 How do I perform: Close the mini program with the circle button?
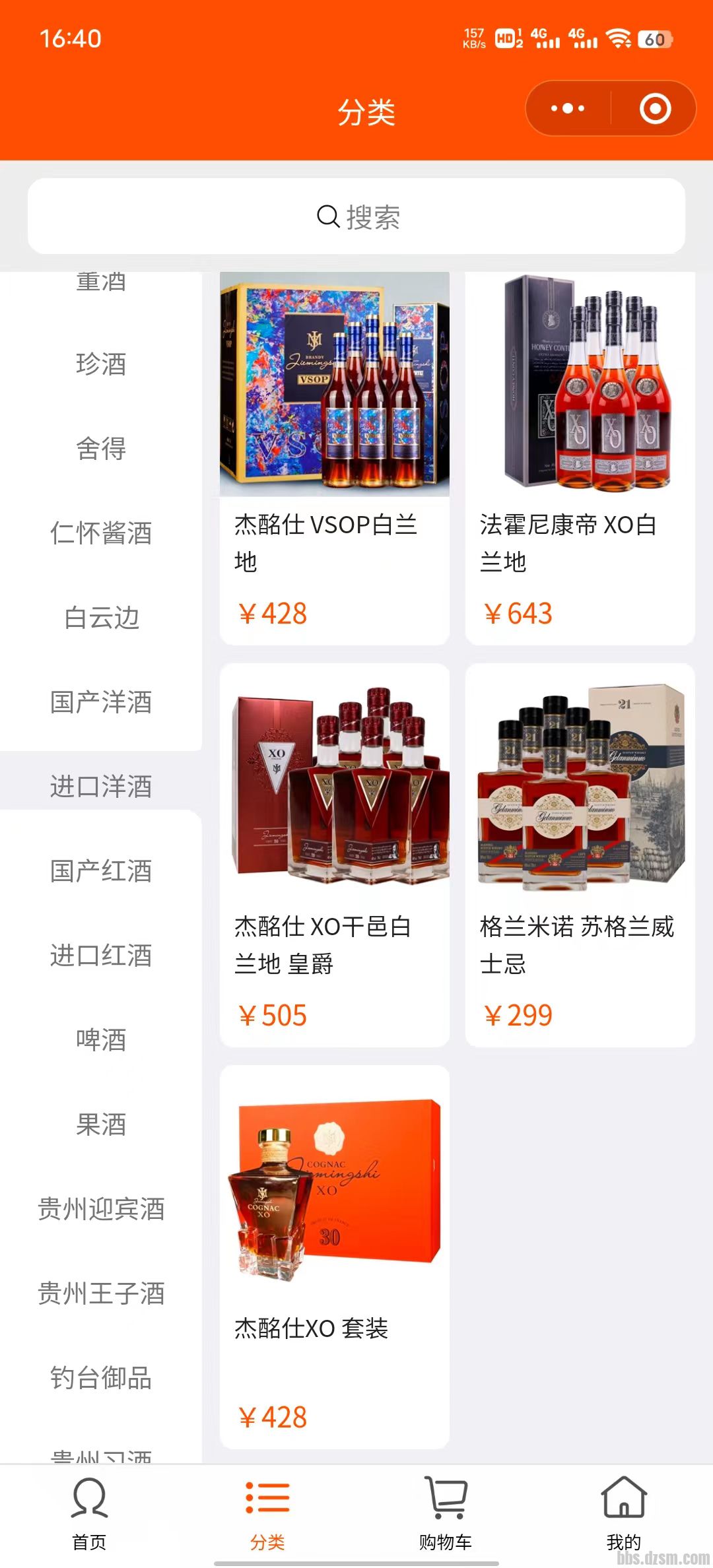(655, 109)
